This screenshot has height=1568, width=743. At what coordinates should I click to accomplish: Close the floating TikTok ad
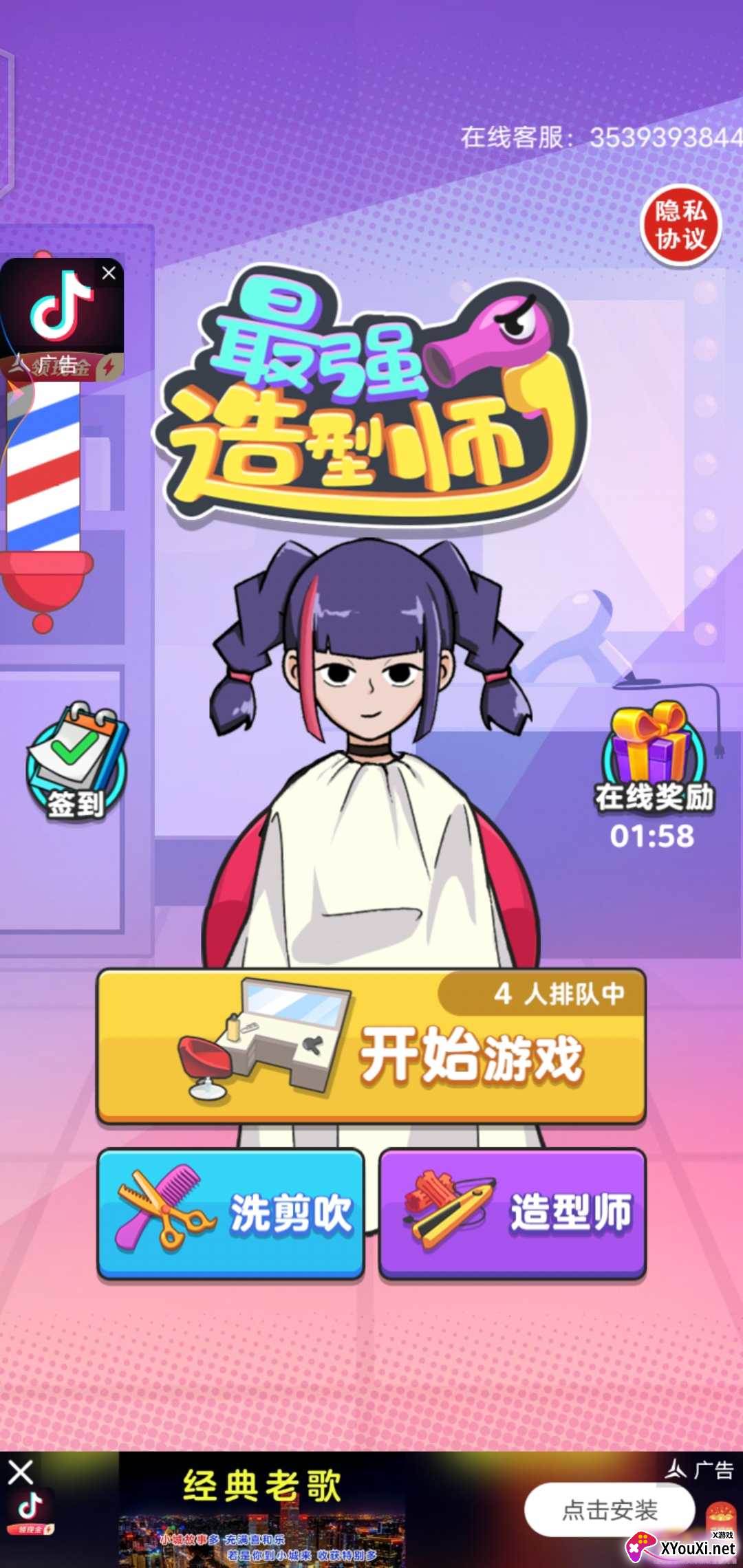point(109,273)
